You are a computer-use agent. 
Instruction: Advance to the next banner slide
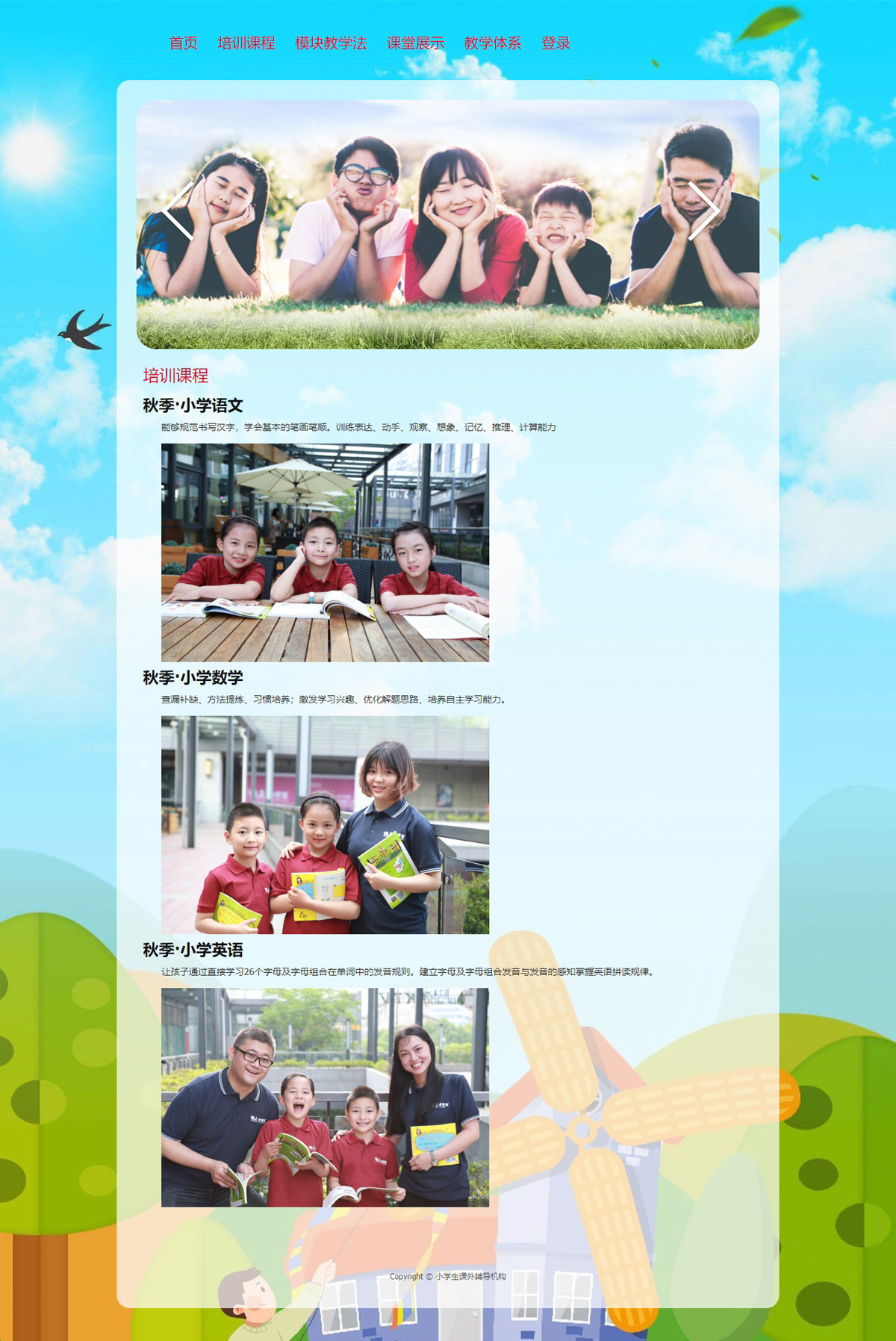pos(703,211)
